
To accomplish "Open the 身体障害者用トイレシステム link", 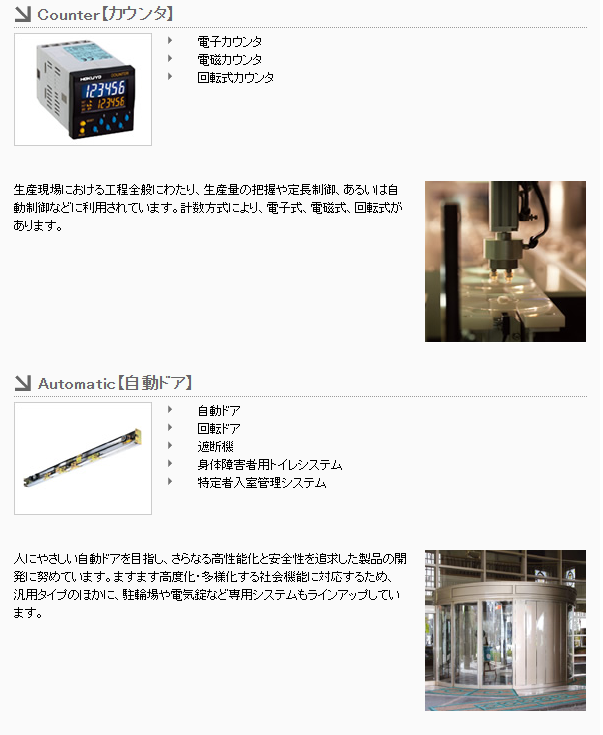I will tap(269, 464).
